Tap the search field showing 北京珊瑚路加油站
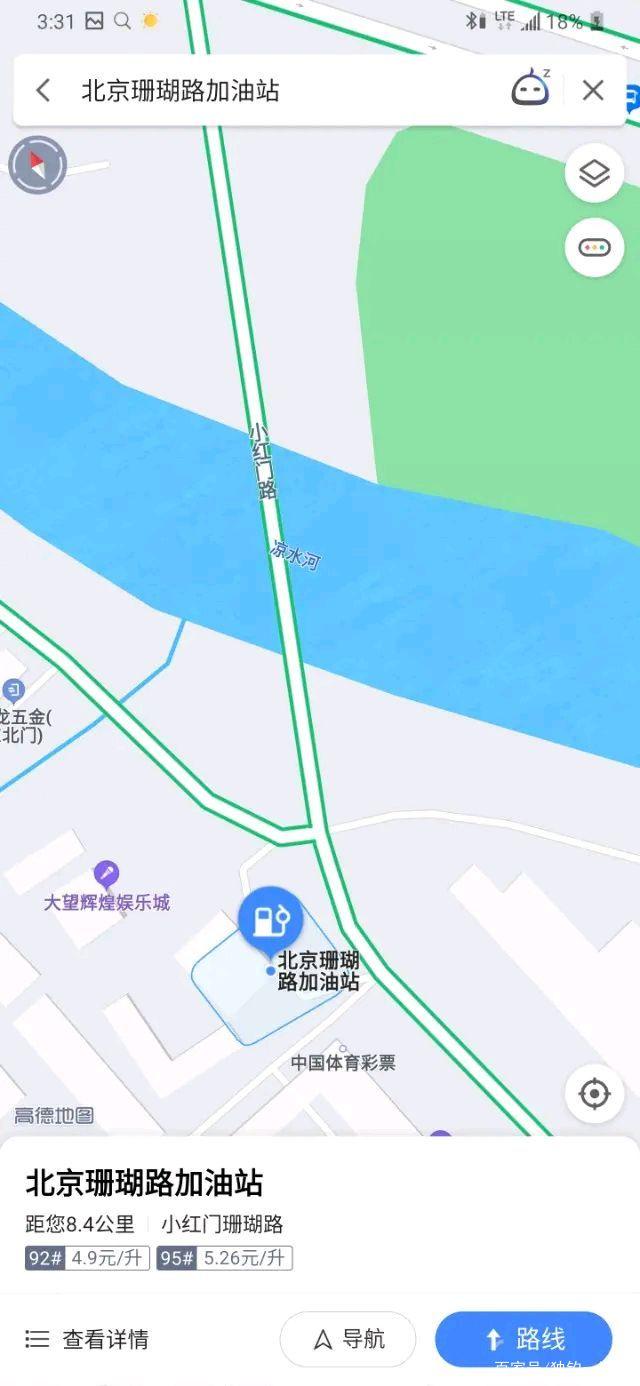 tap(280, 91)
